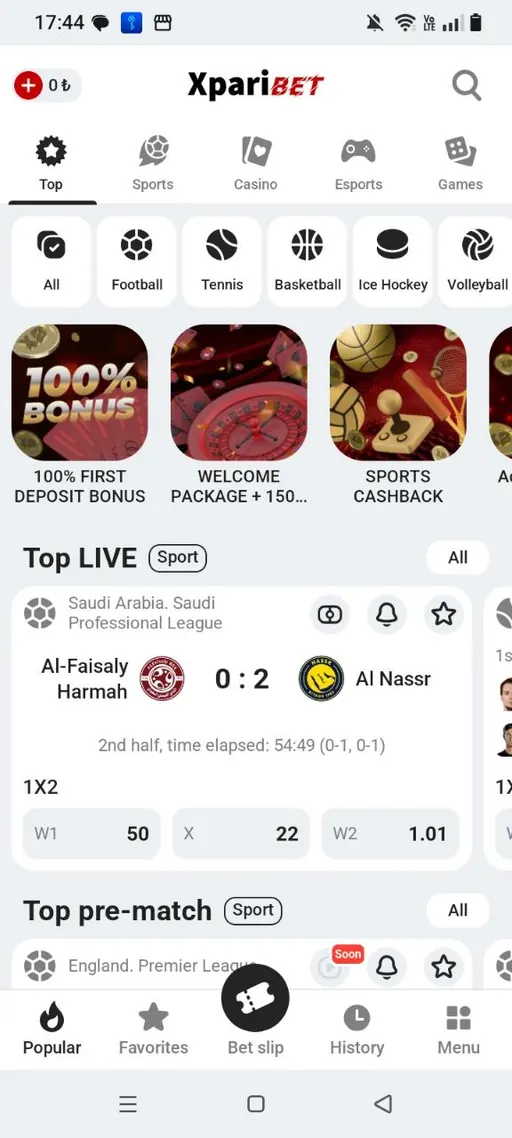Pick the draw X at 22 odds
The image size is (512, 1138).
241,834
